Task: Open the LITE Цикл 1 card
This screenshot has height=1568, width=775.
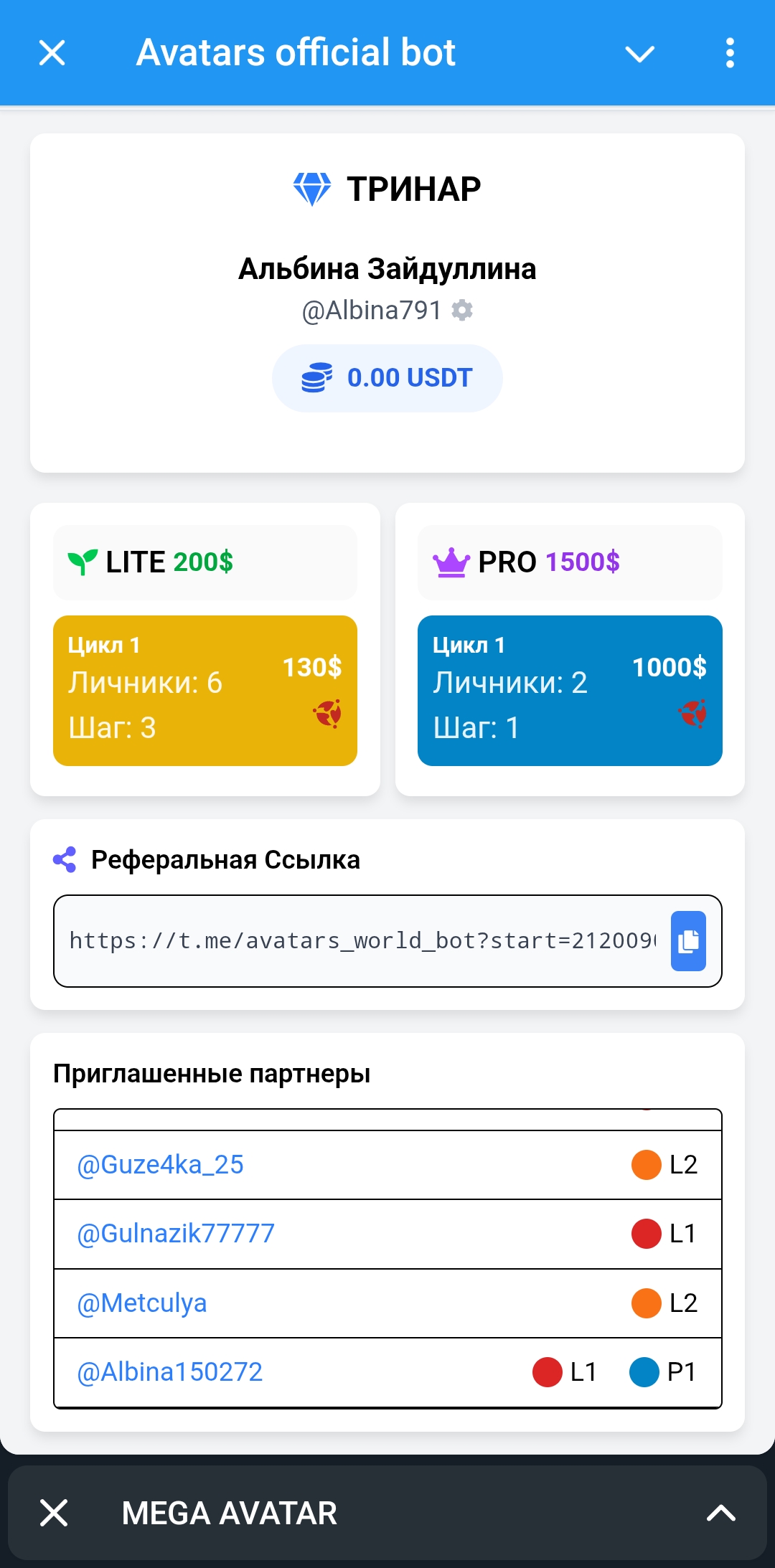Action: pyautogui.click(x=205, y=690)
